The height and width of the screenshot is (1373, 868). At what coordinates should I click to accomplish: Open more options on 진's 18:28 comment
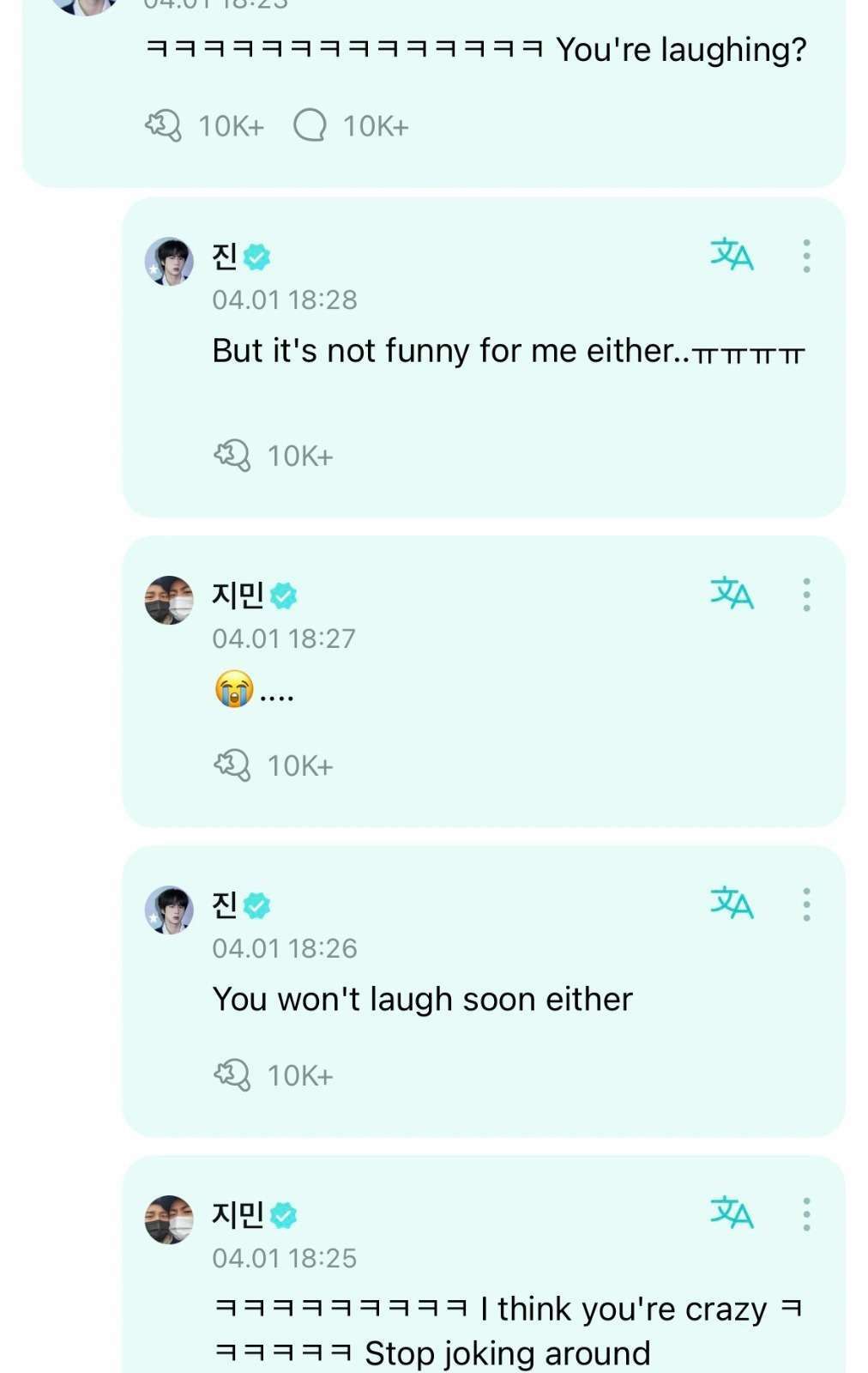tap(806, 256)
